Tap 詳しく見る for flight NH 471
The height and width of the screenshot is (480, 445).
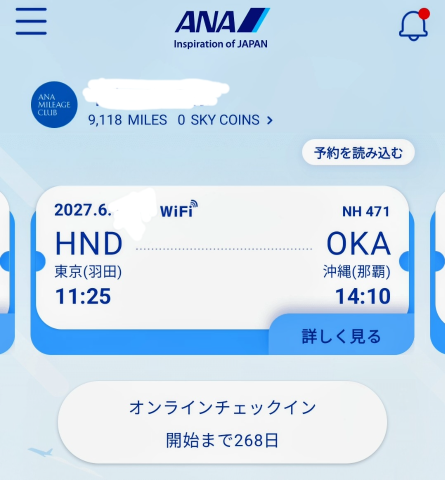tap(341, 336)
